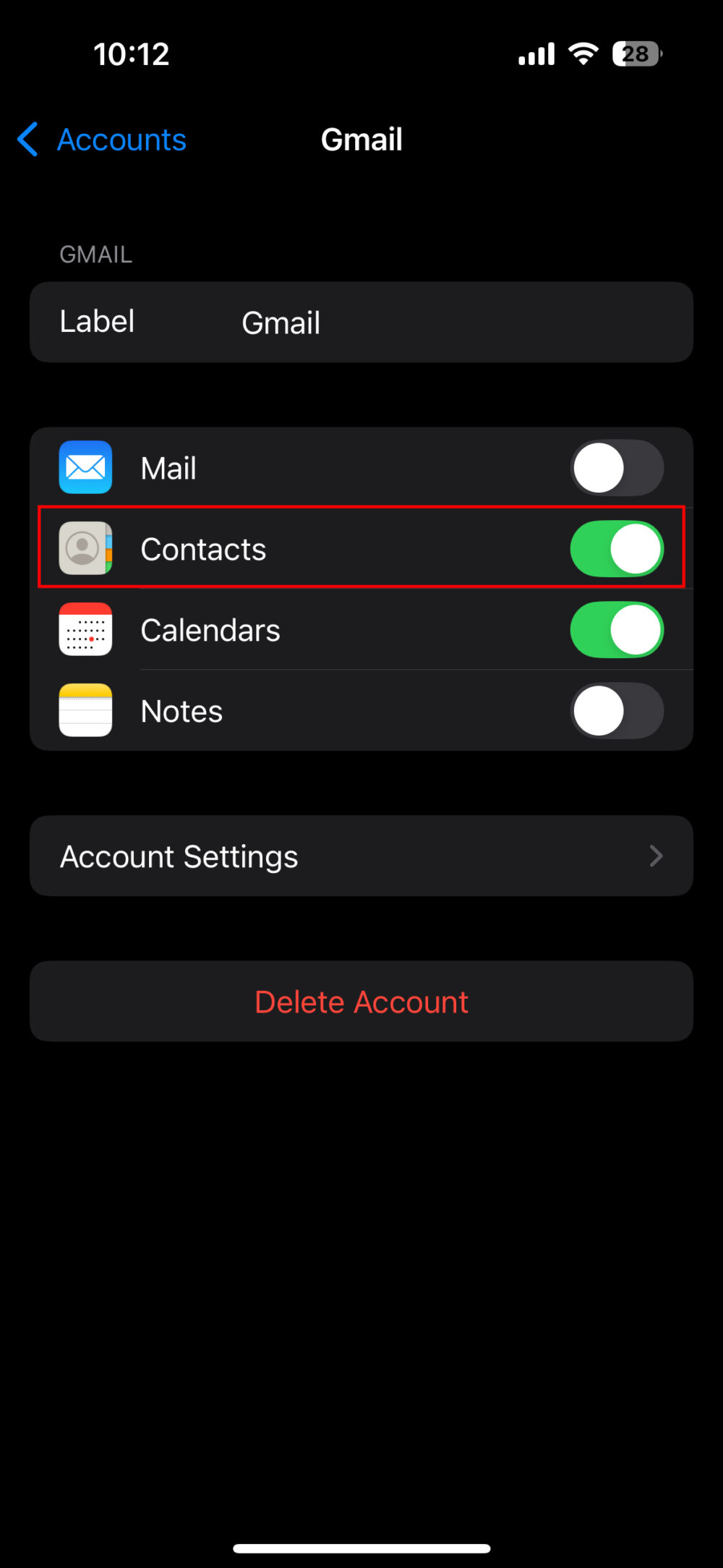Enable Mail syncing for Gmail
Image resolution: width=723 pixels, height=1568 pixels.
click(617, 467)
